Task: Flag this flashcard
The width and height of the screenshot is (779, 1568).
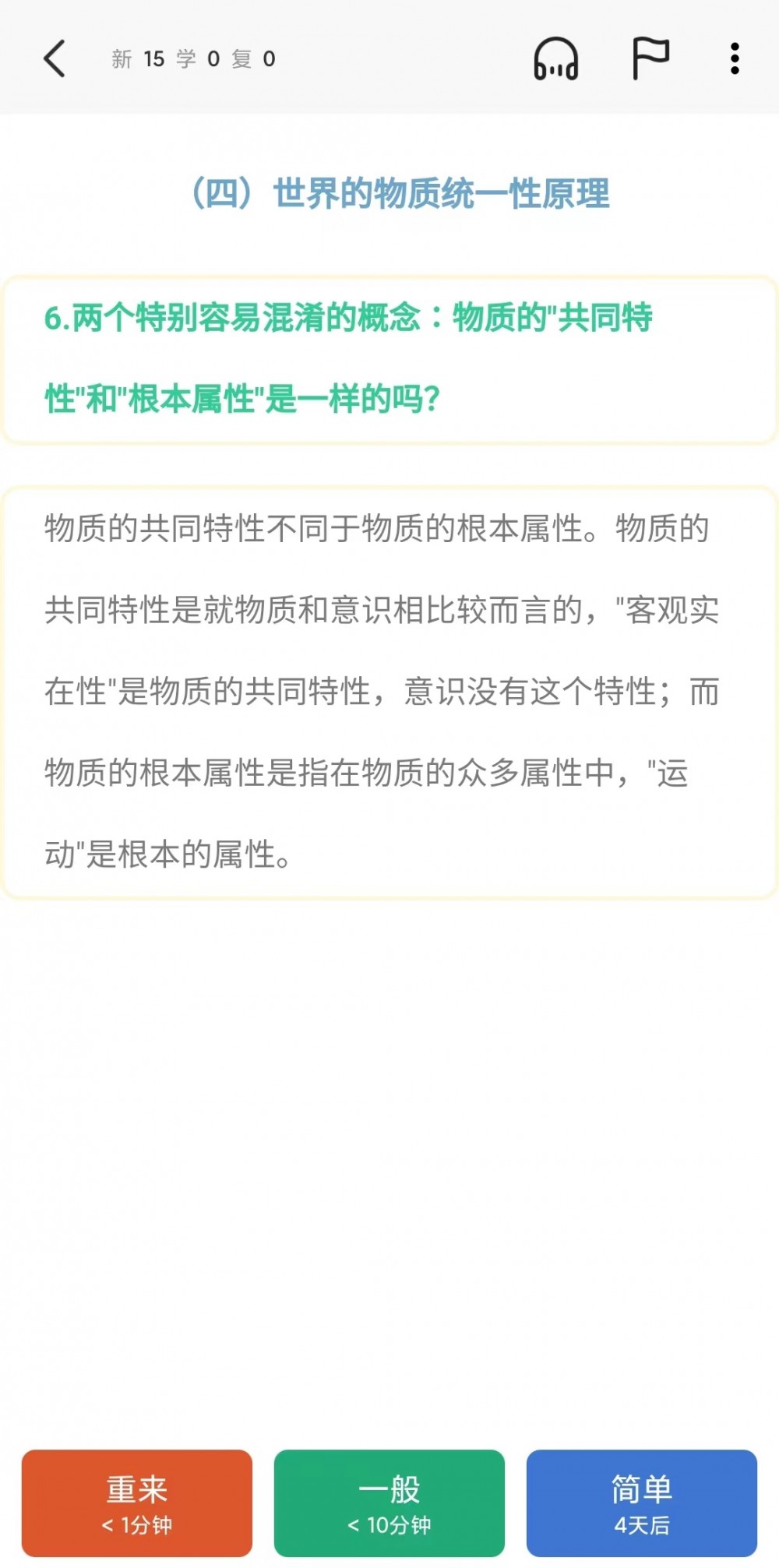Action: [x=650, y=59]
